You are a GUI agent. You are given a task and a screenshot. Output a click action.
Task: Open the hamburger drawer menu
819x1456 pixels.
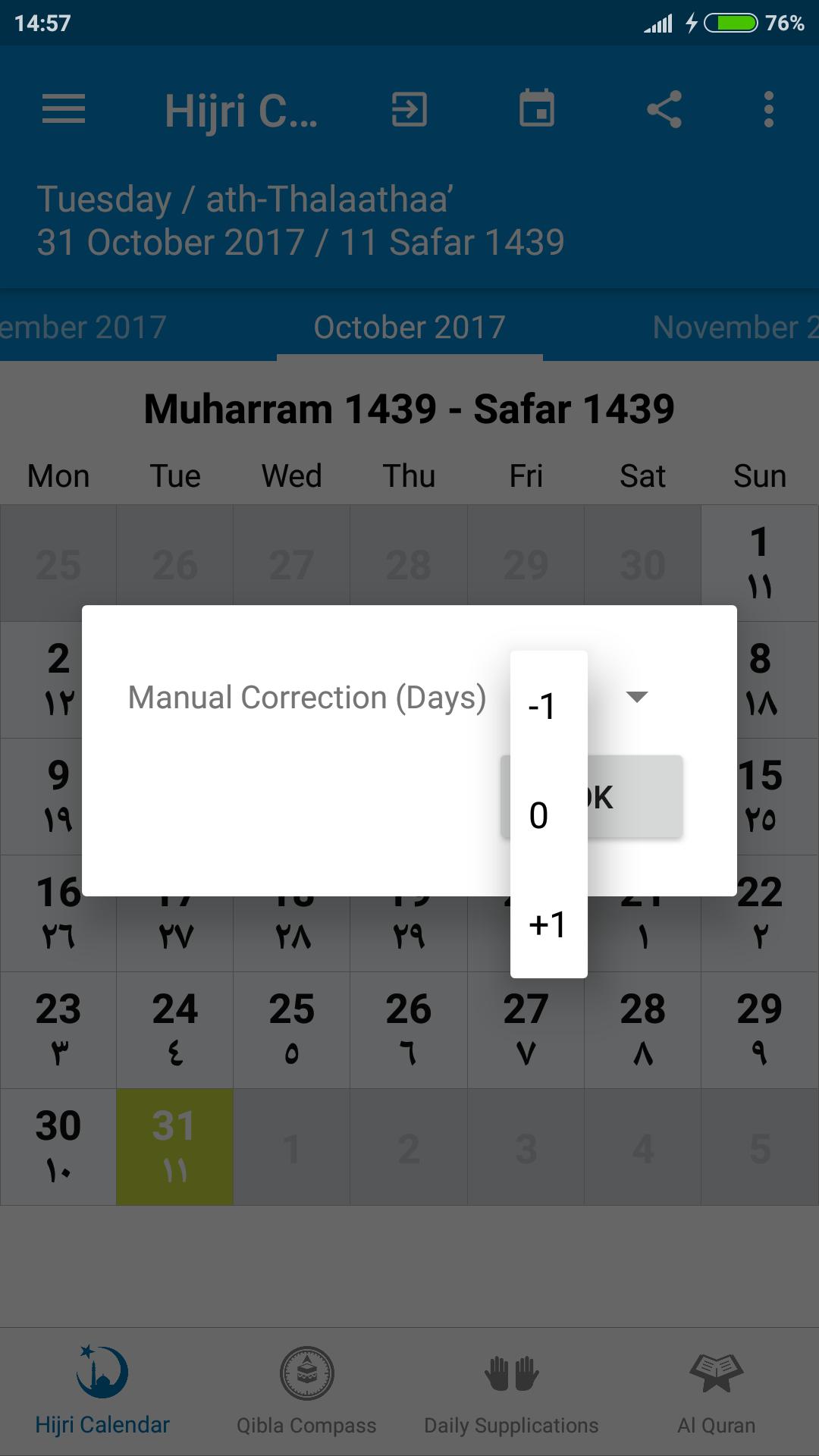pyautogui.click(x=64, y=110)
